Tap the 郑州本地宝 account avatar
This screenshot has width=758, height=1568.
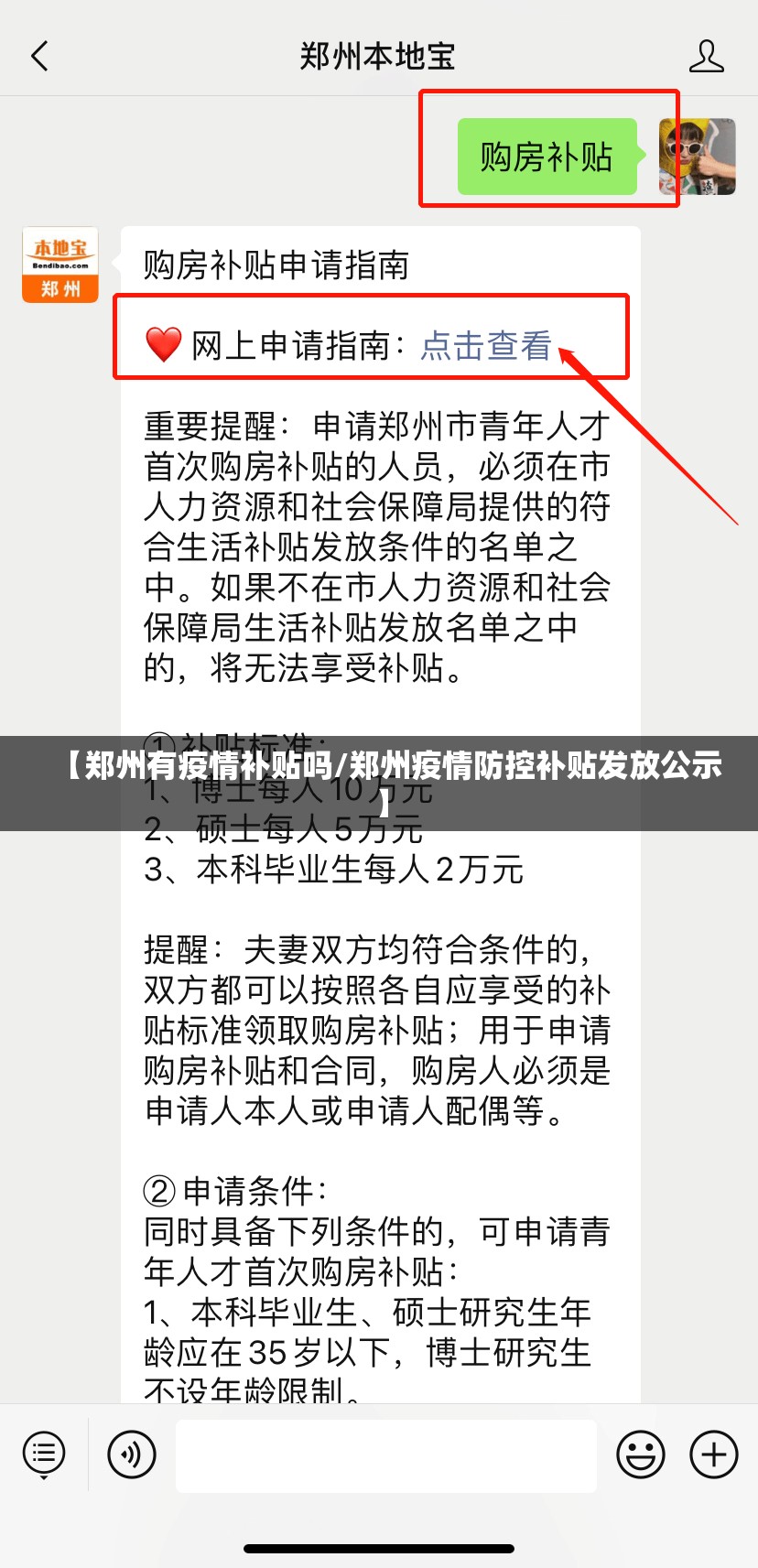click(x=60, y=265)
